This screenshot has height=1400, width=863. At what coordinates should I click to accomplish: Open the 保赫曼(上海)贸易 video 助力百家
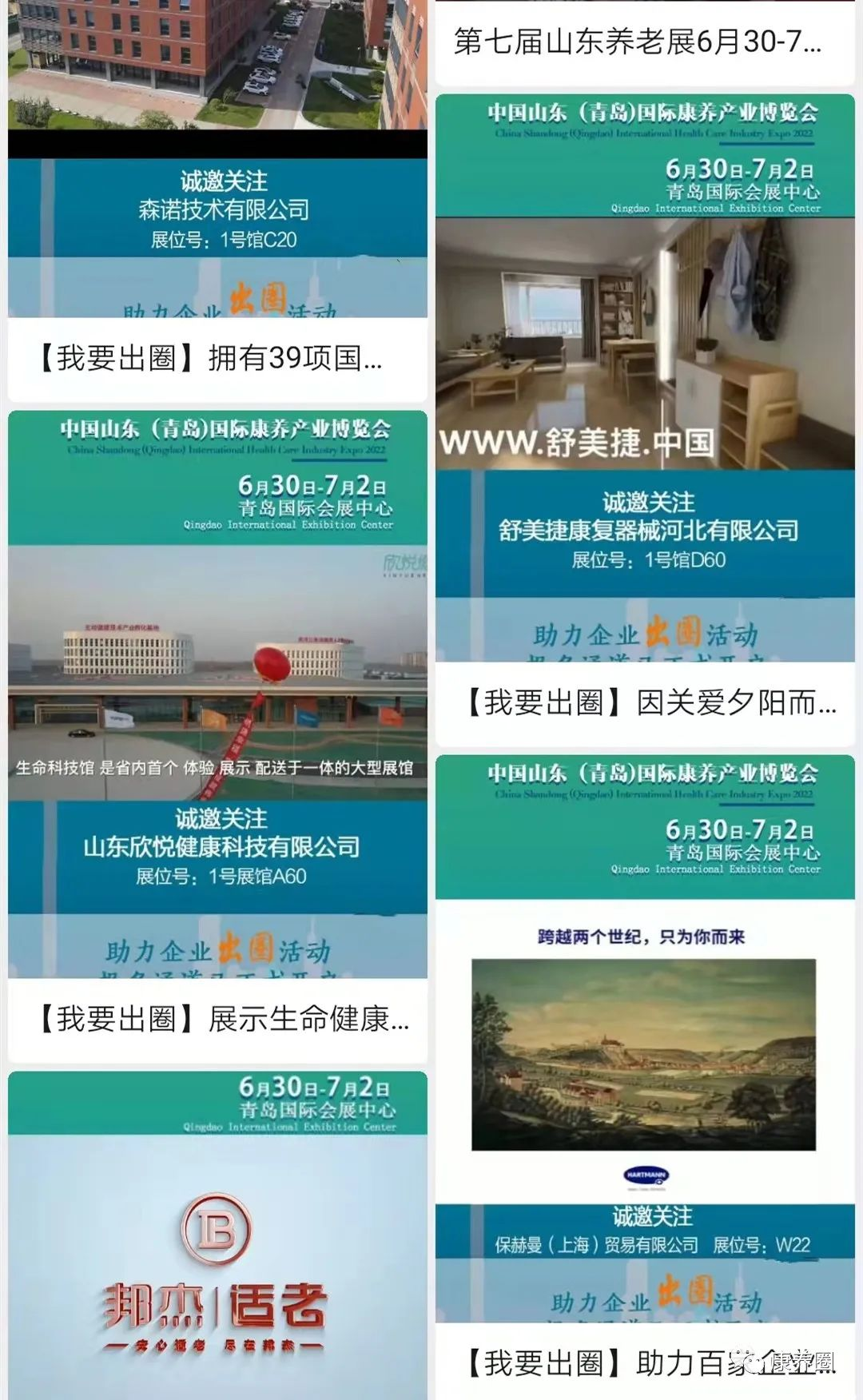coord(645,1077)
